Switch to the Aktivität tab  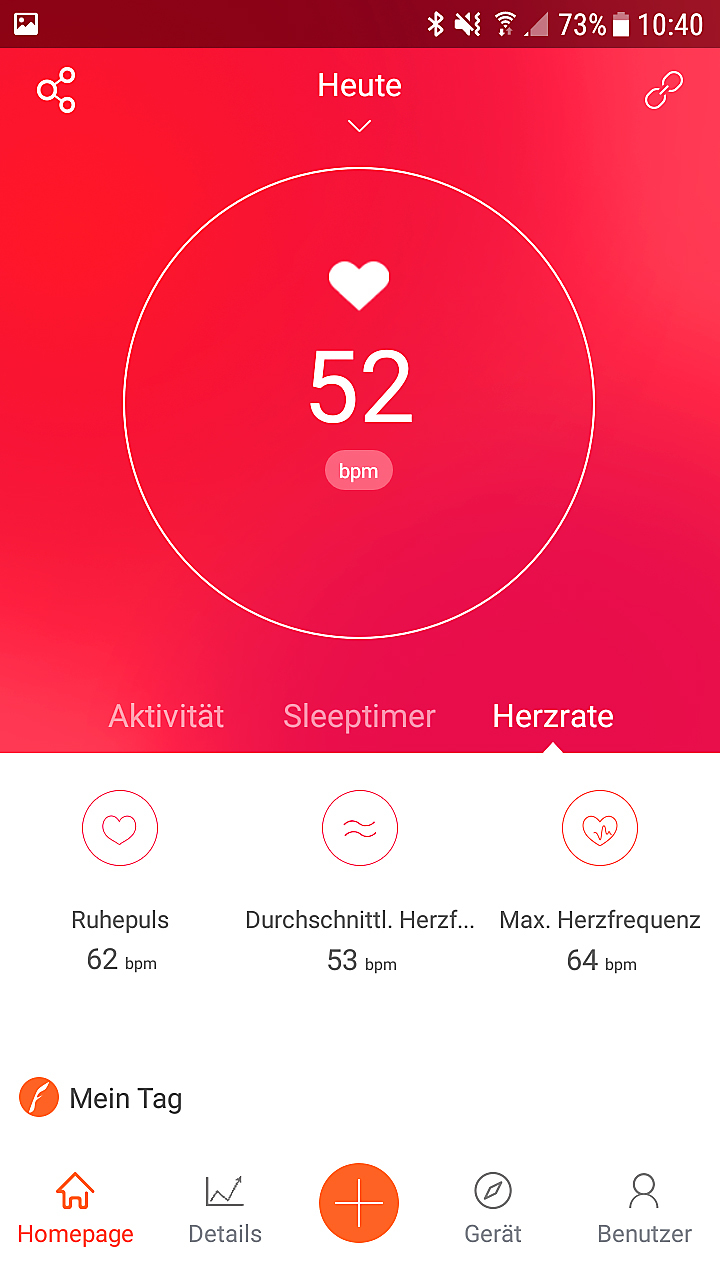(166, 716)
